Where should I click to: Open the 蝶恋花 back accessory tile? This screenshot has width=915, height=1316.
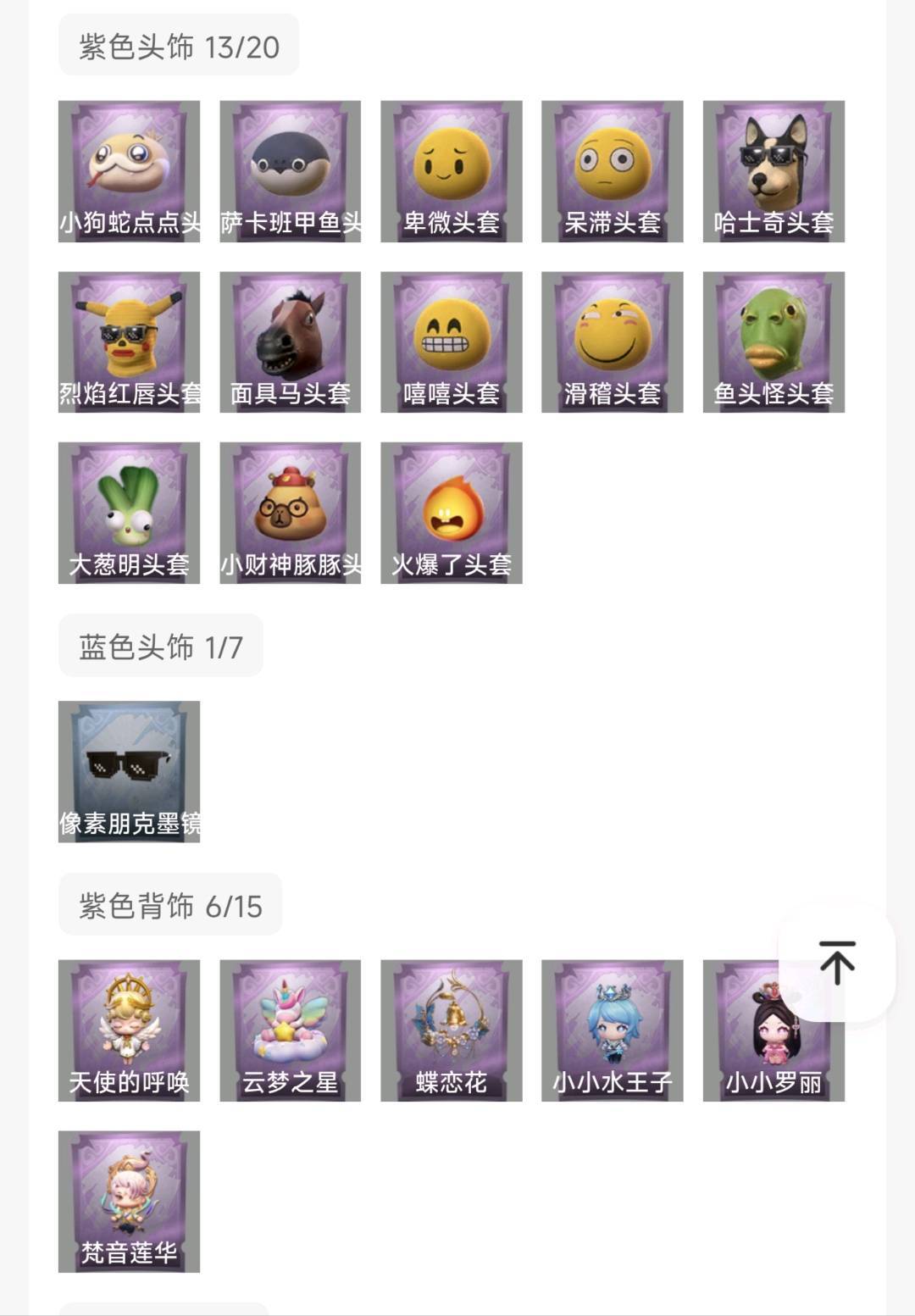[x=451, y=1030]
